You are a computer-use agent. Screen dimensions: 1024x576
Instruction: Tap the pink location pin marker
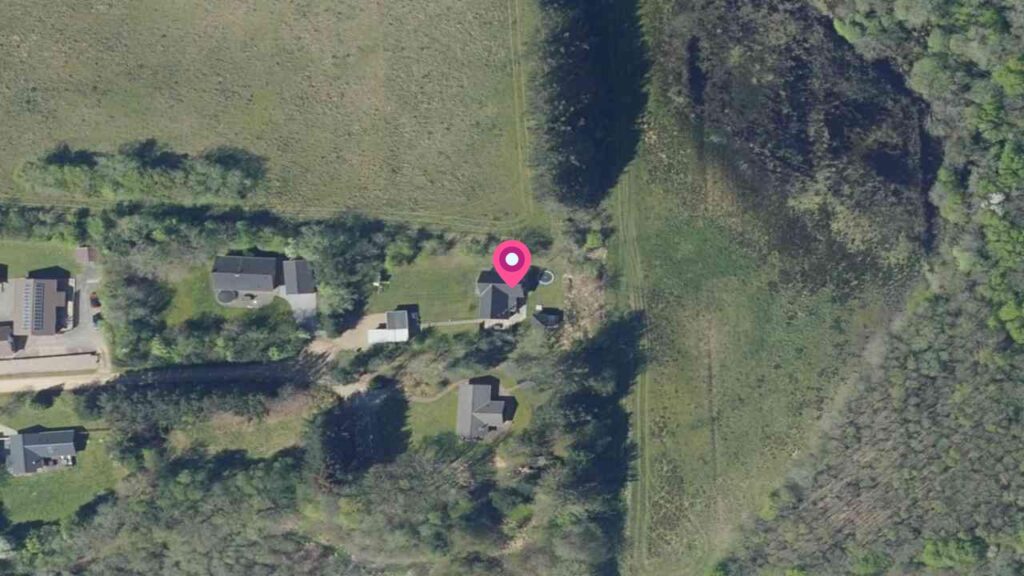[512, 262]
